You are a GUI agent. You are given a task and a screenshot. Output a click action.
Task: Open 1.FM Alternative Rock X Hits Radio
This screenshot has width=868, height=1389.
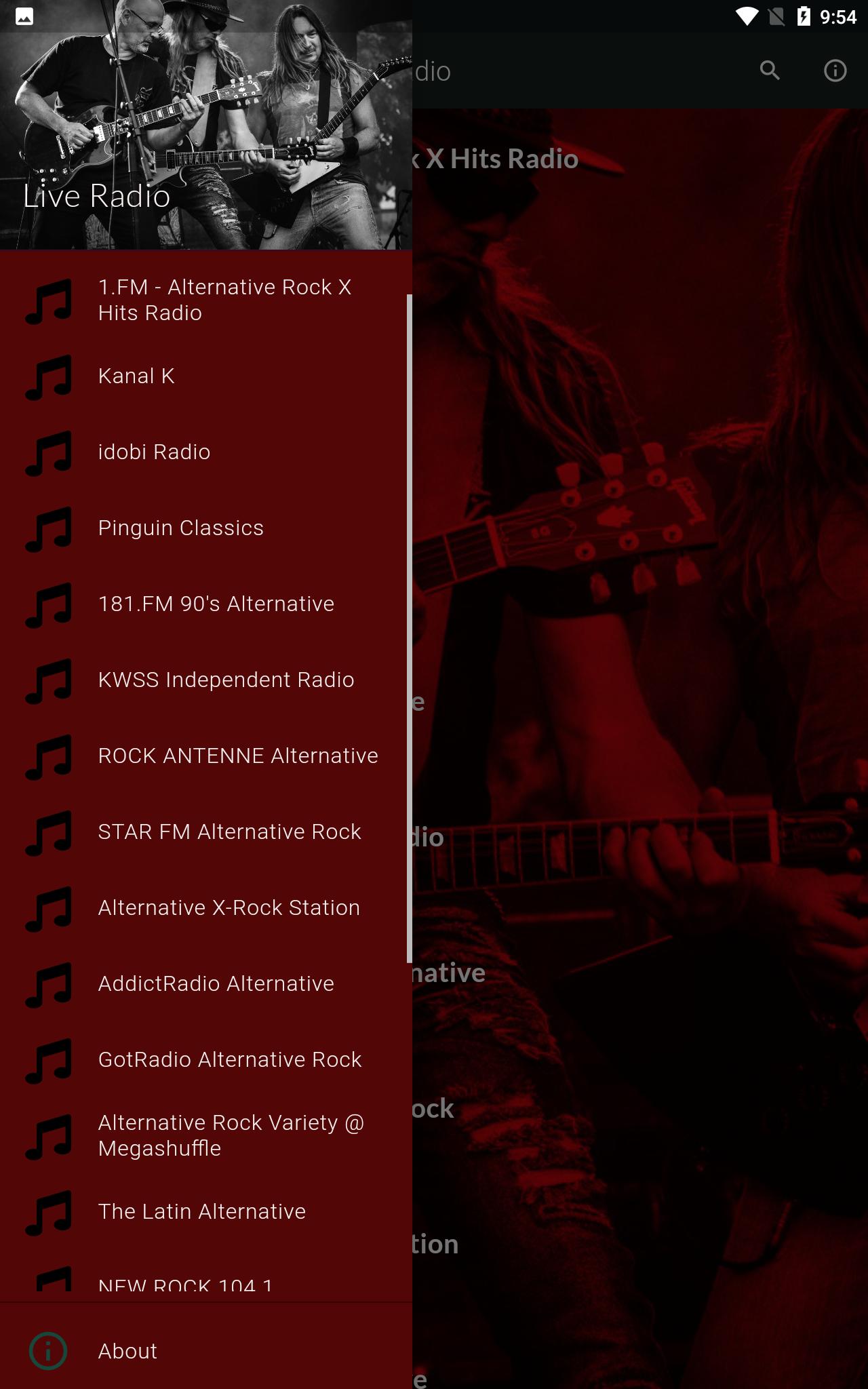[206, 300]
